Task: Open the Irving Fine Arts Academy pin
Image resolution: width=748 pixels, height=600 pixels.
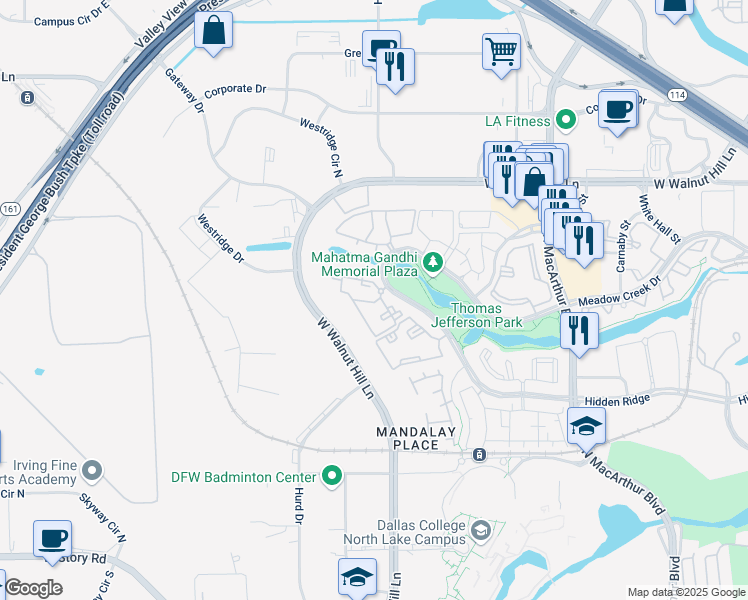Action: (93, 469)
